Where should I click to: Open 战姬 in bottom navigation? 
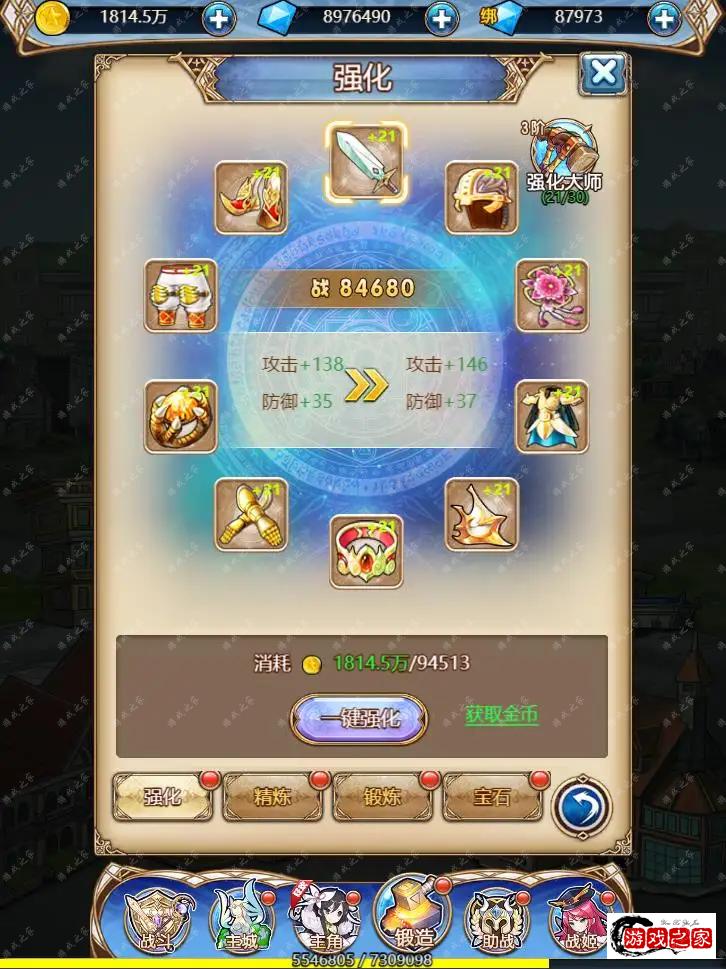coord(580,915)
